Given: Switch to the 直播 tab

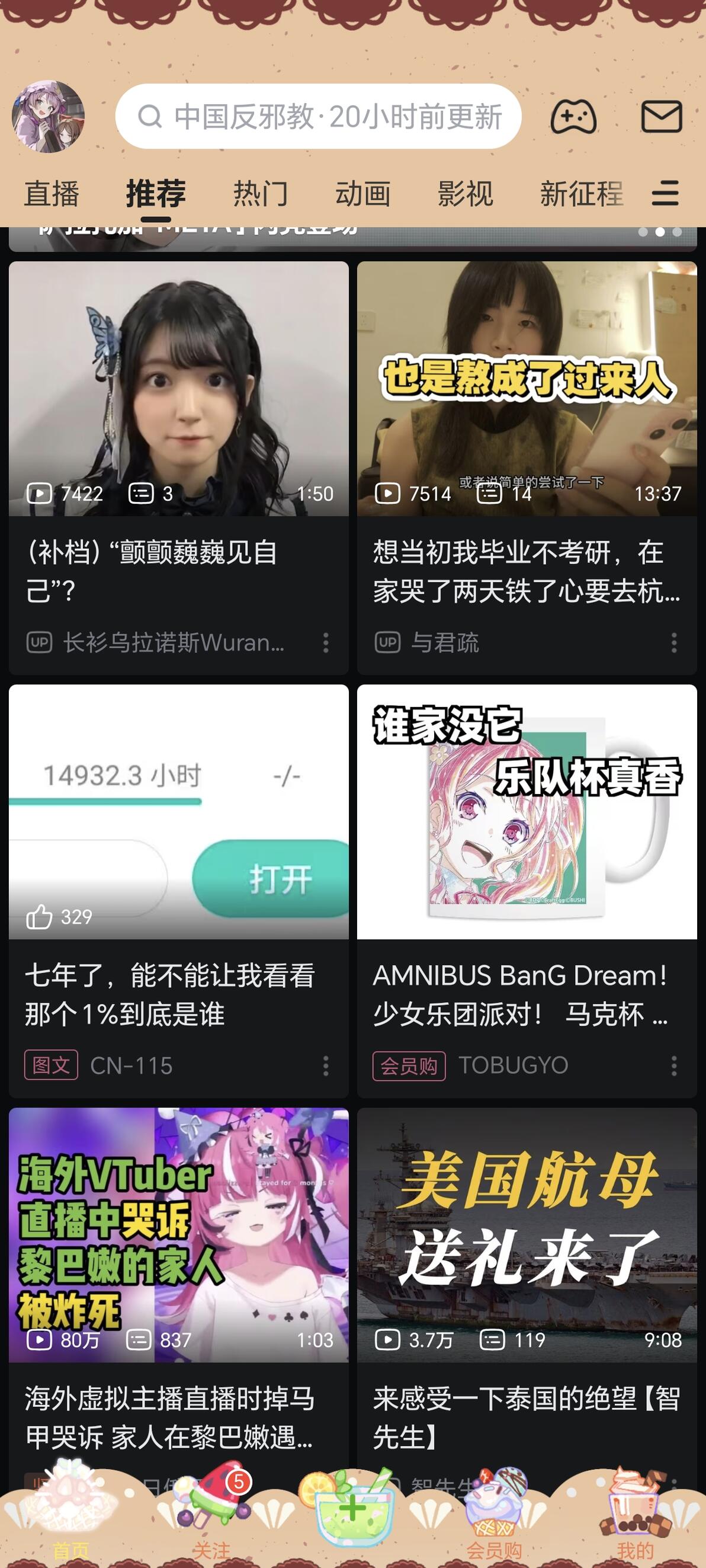Looking at the screenshot, I should coord(52,194).
